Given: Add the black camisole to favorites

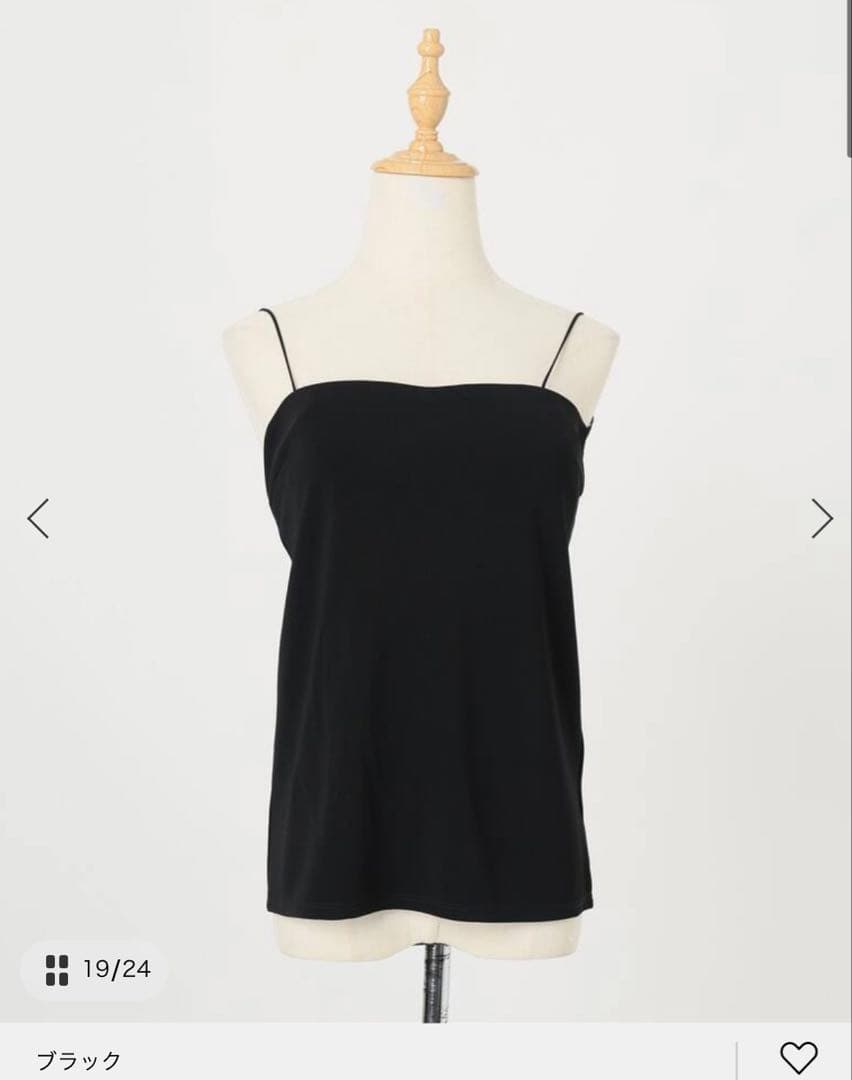Looking at the screenshot, I should 798,1057.
